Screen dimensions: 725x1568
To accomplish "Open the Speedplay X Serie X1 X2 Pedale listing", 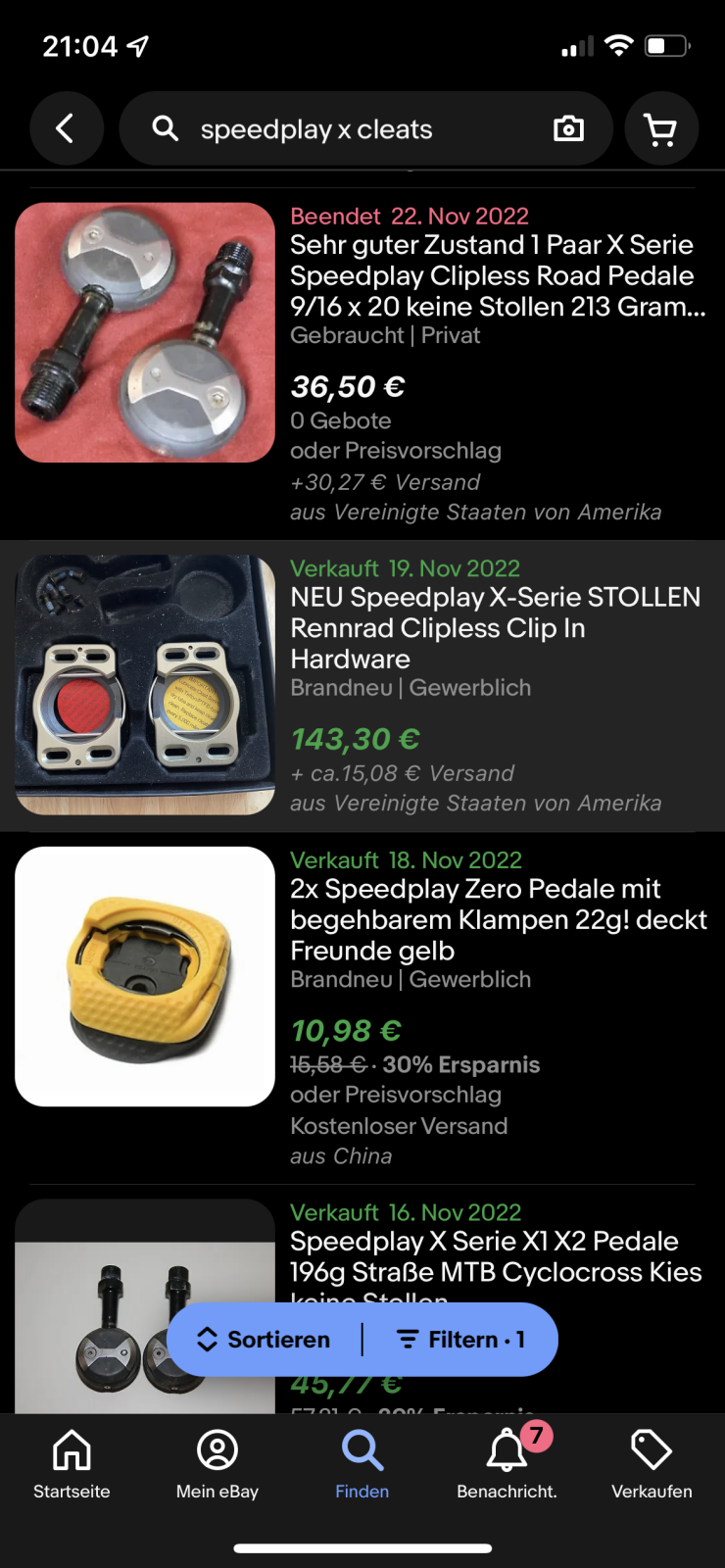I will pyautogui.click(x=496, y=1256).
